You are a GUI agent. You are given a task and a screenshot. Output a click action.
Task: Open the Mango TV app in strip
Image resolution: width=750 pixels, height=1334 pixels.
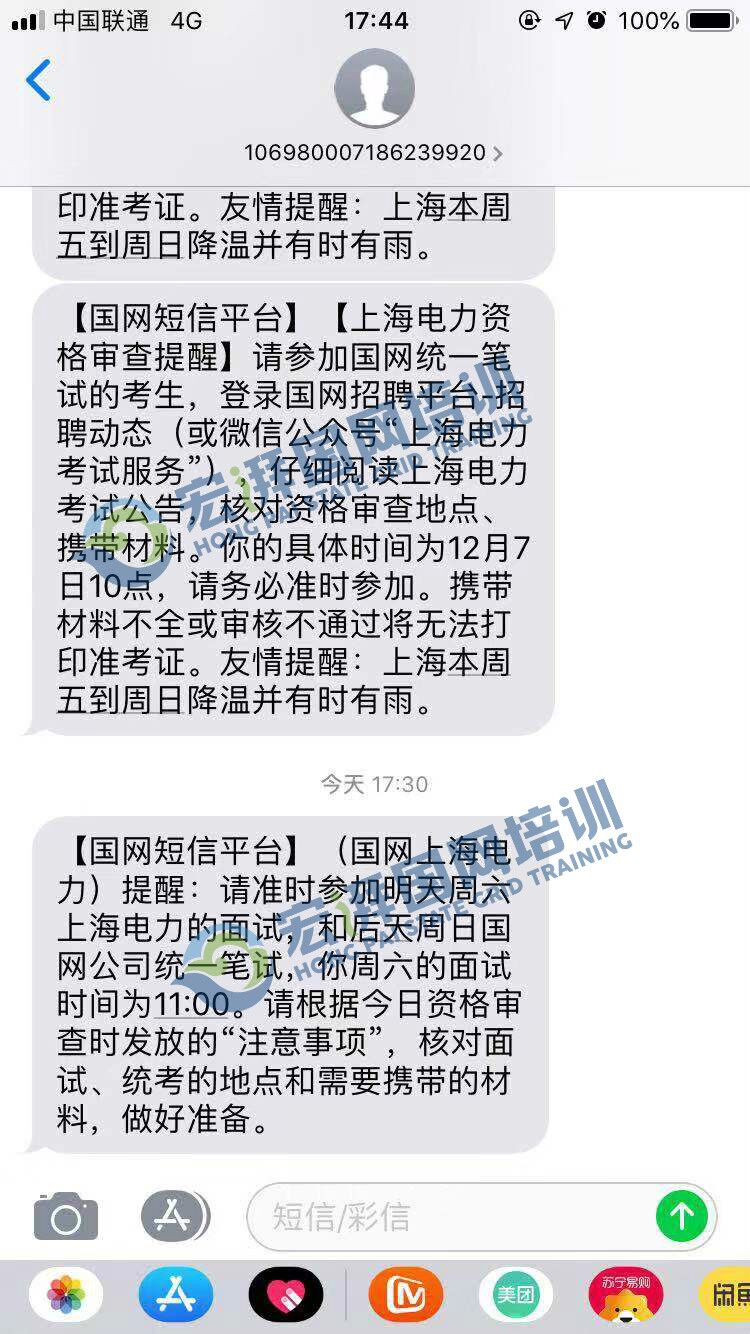(405, 1295)
